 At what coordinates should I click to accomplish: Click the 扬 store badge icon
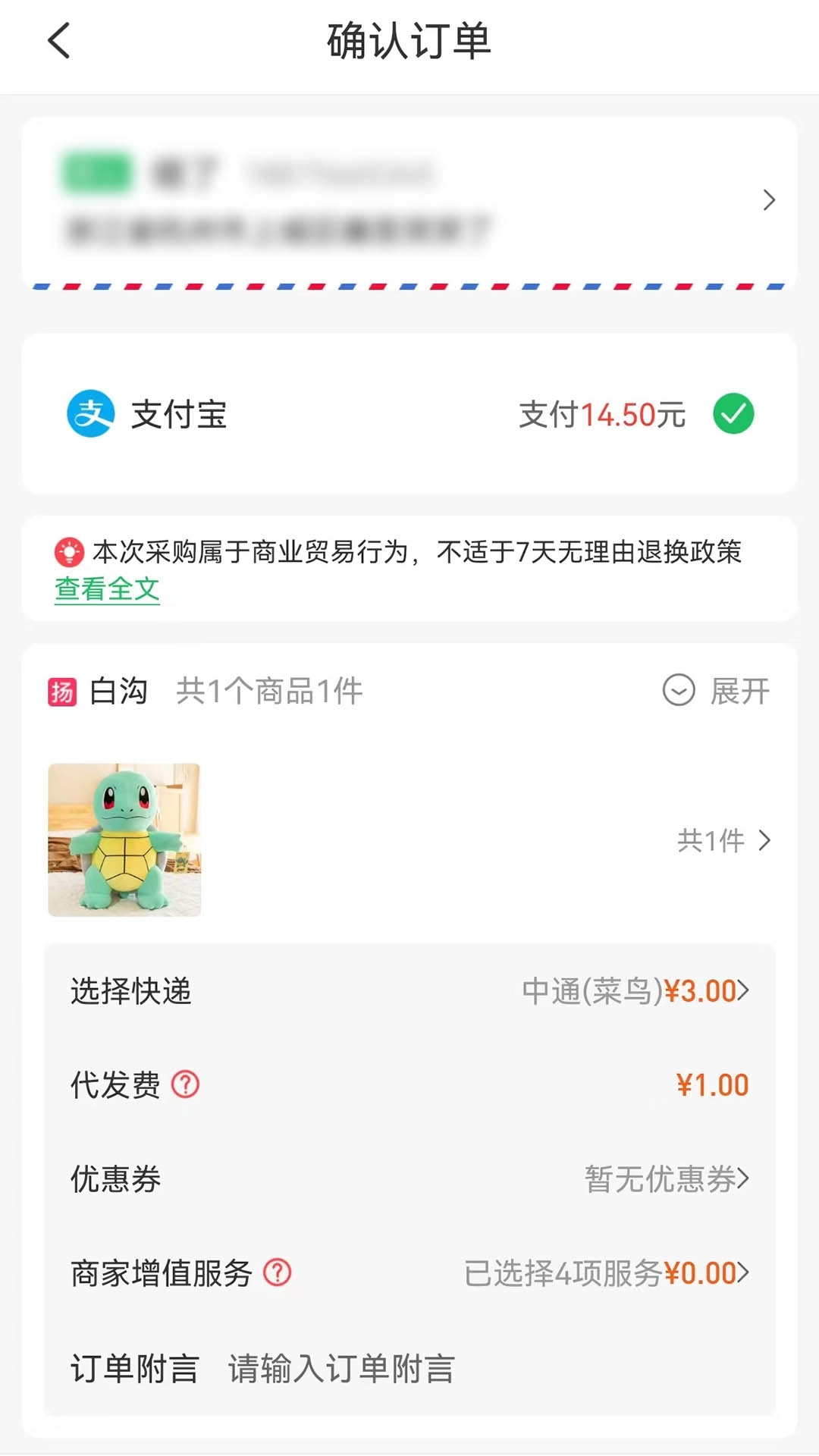[61, 690]
